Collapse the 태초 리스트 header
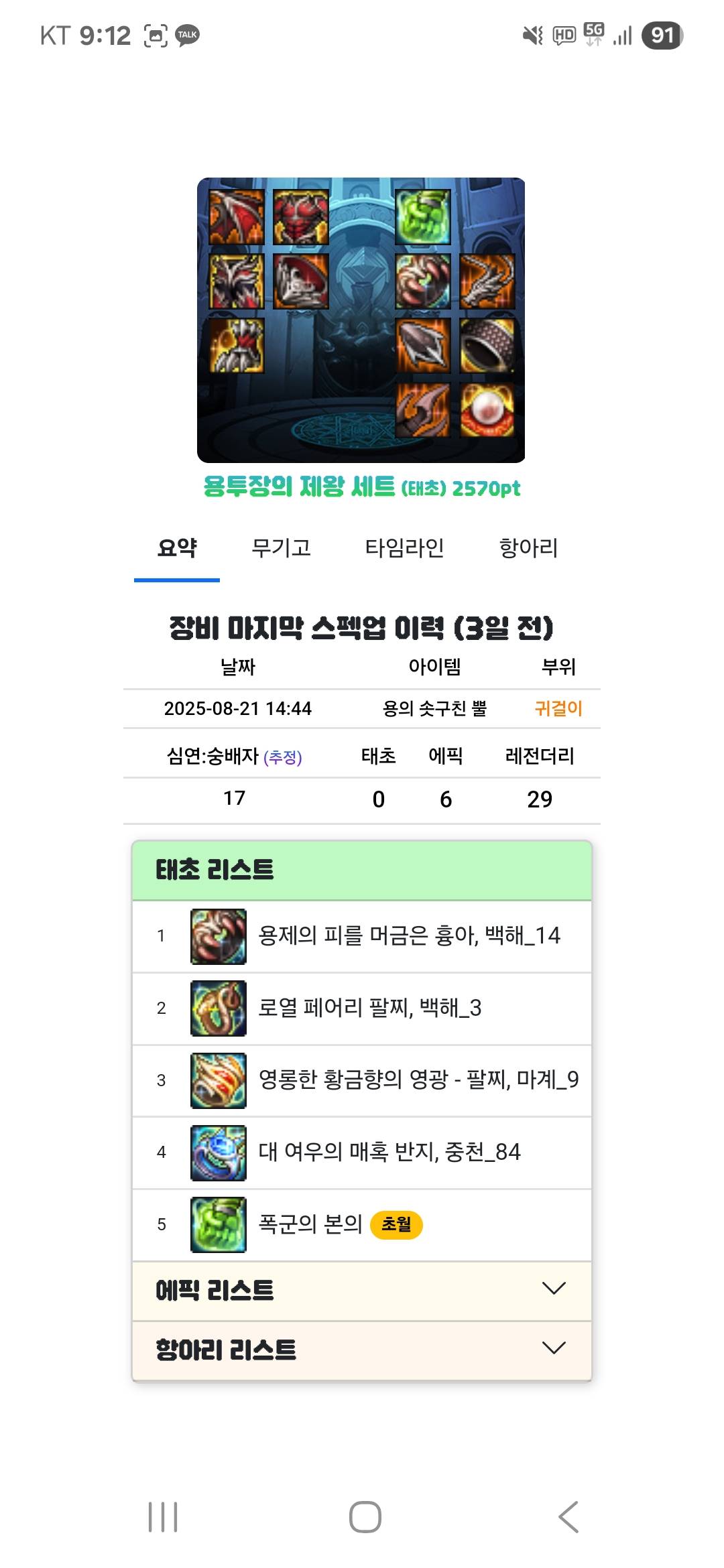Screen dimensions: 724x1568 click(362, 870)
